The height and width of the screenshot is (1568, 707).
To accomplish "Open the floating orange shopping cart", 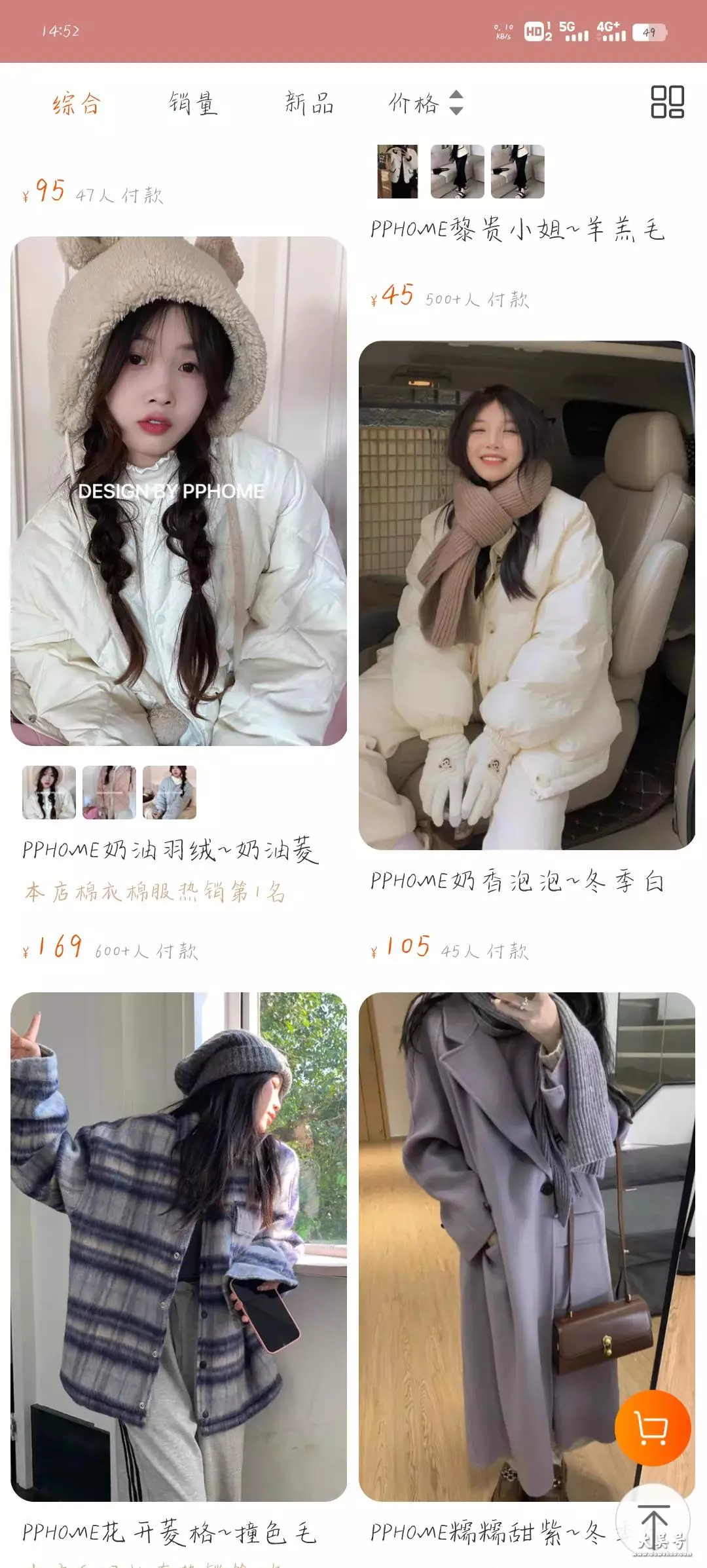I will 653,1428.
